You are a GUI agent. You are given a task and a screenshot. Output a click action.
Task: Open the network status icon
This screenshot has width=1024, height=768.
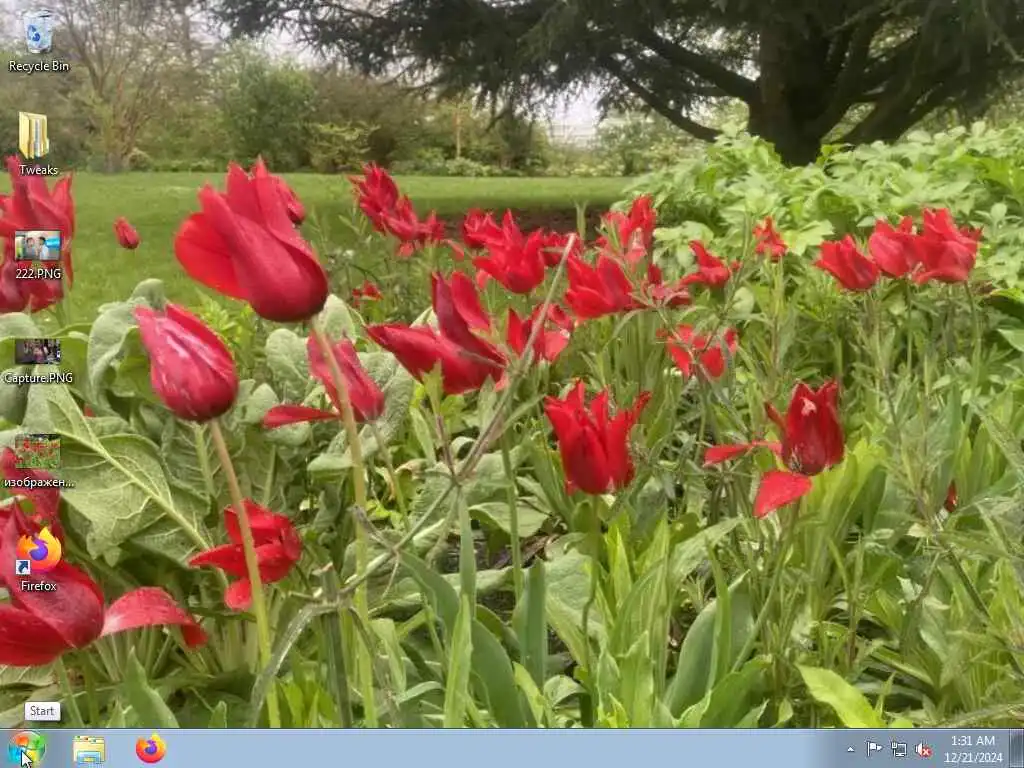[x=898, y=749]
